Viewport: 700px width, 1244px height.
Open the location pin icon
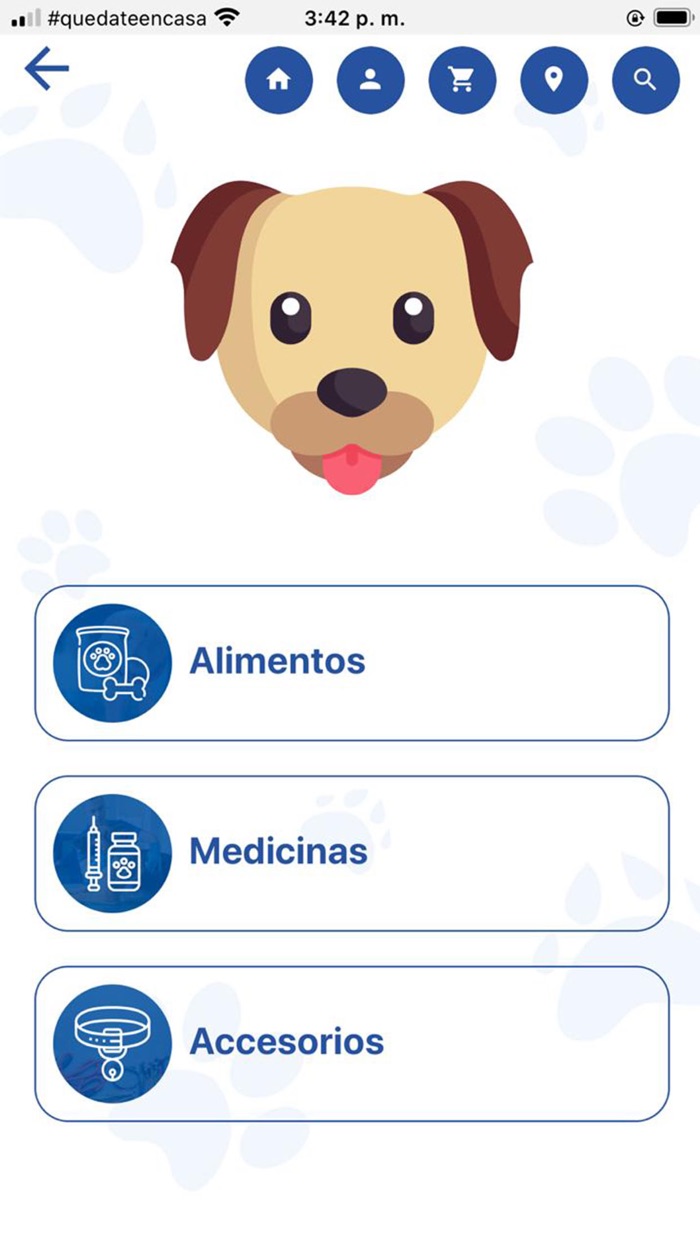(554, 80)
